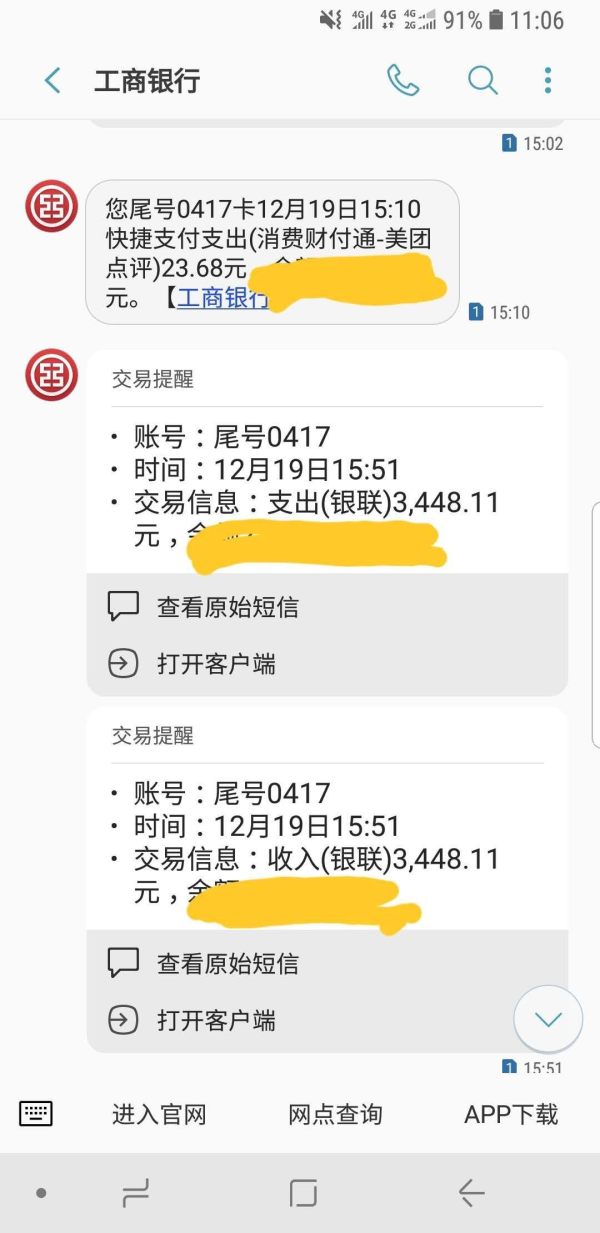The width and height of the screenshot is (600, 1233).
Task: Tap 打开客户端 on the 收入 transaction card
Action: point(216,1021)
